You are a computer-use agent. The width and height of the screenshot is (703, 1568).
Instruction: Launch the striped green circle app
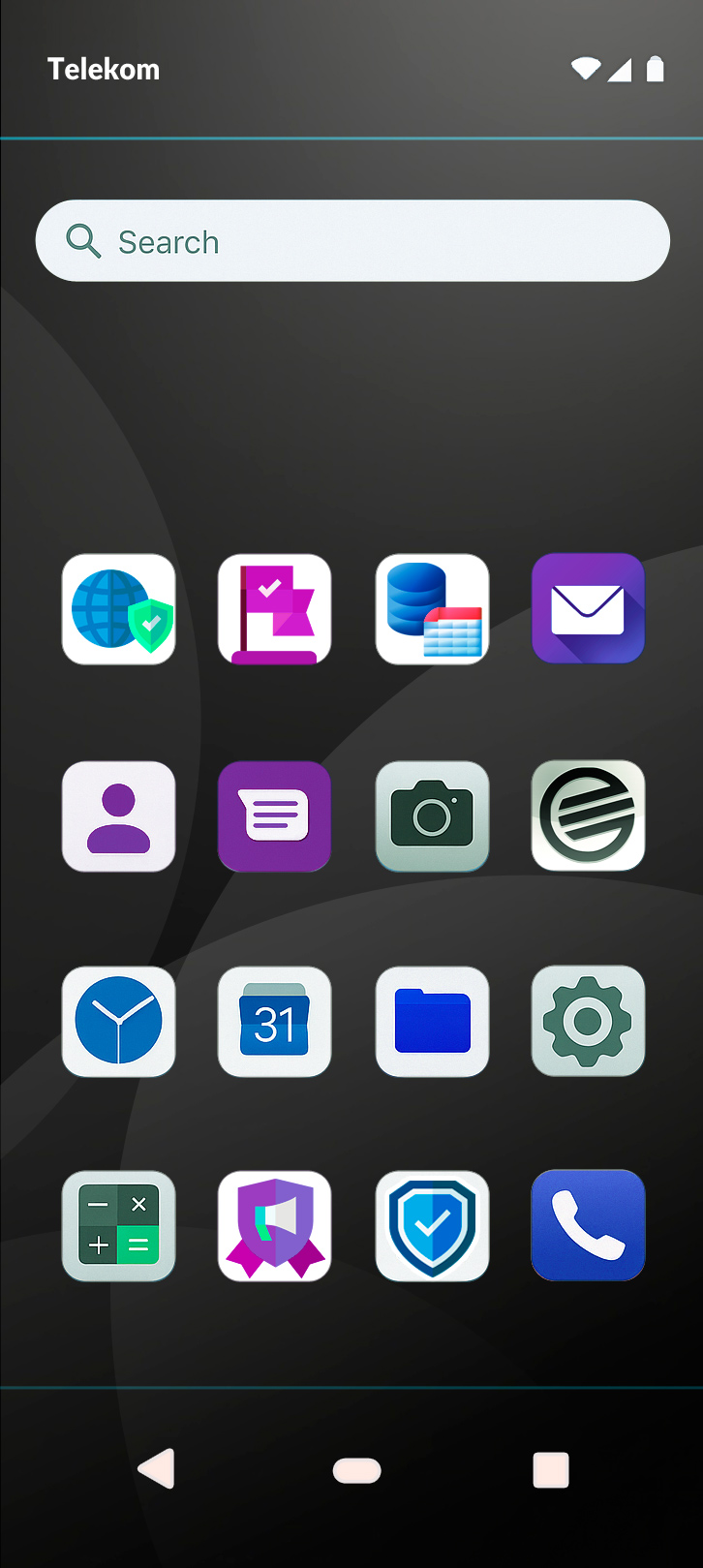pyautogui.click(x=588, y=816)
